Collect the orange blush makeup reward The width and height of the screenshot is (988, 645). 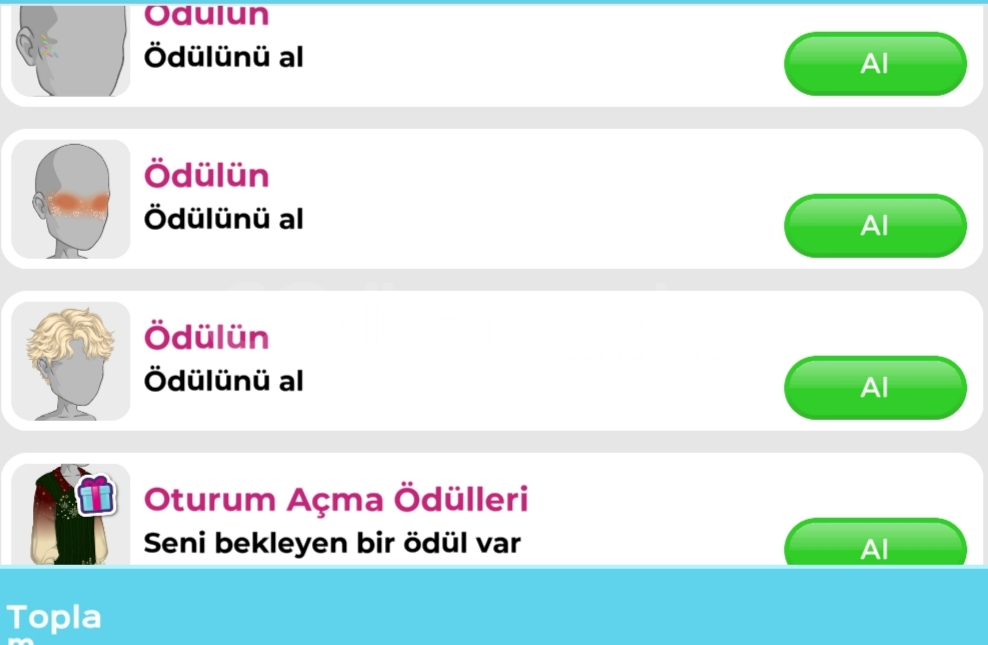[x=874, y=225]
